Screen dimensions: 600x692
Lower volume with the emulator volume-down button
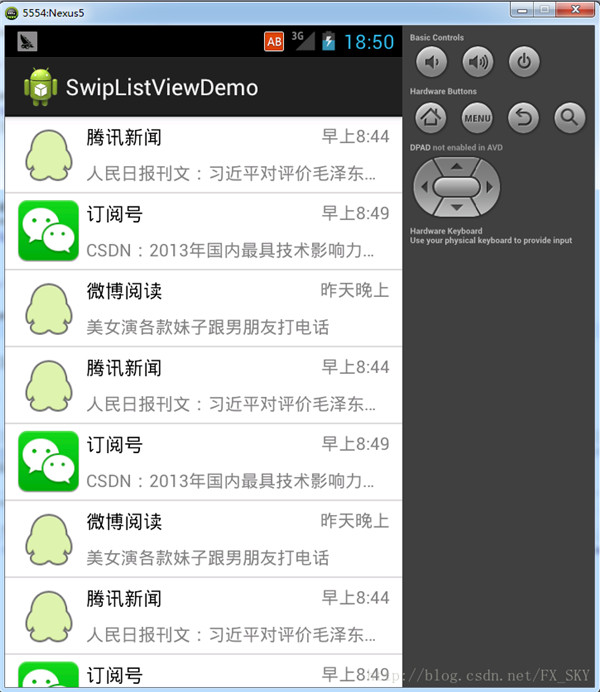coord(432,62)
